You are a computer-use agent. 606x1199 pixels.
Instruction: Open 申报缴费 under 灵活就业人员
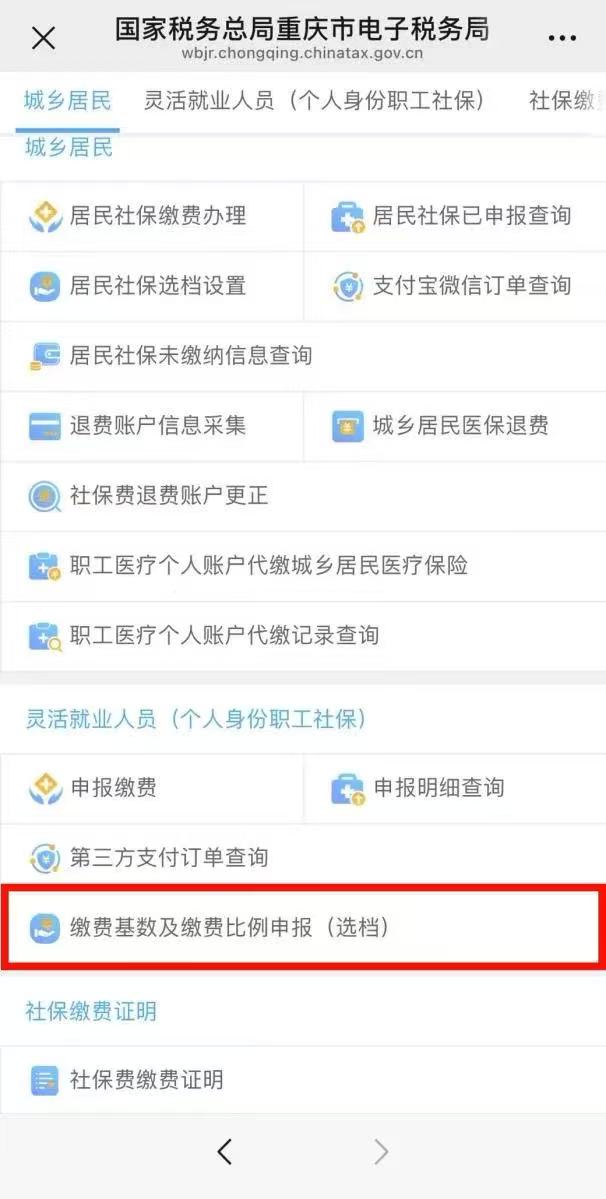[x=112, y=788]
